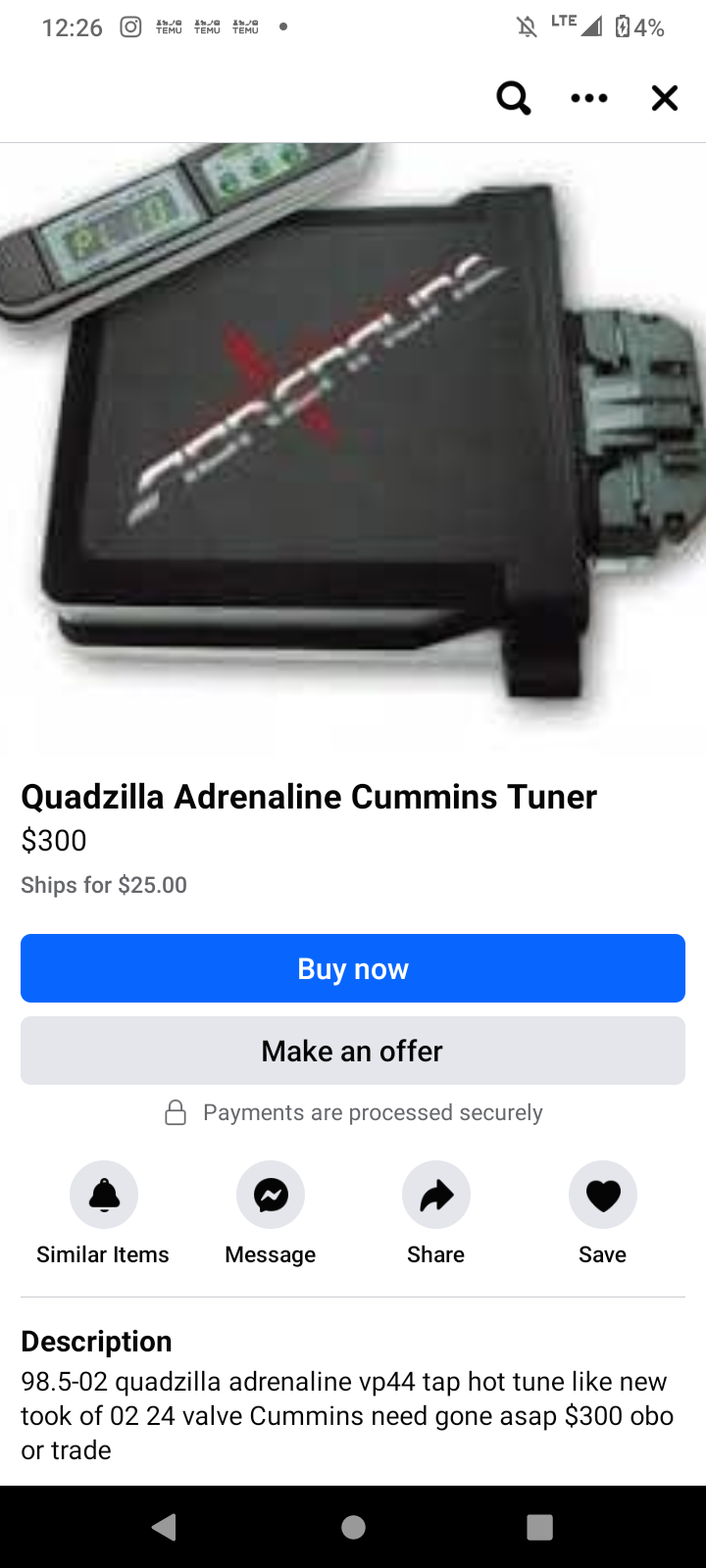Close the listing with the X
Viewport: 706px width, 1568px height.
click(665, 98)
